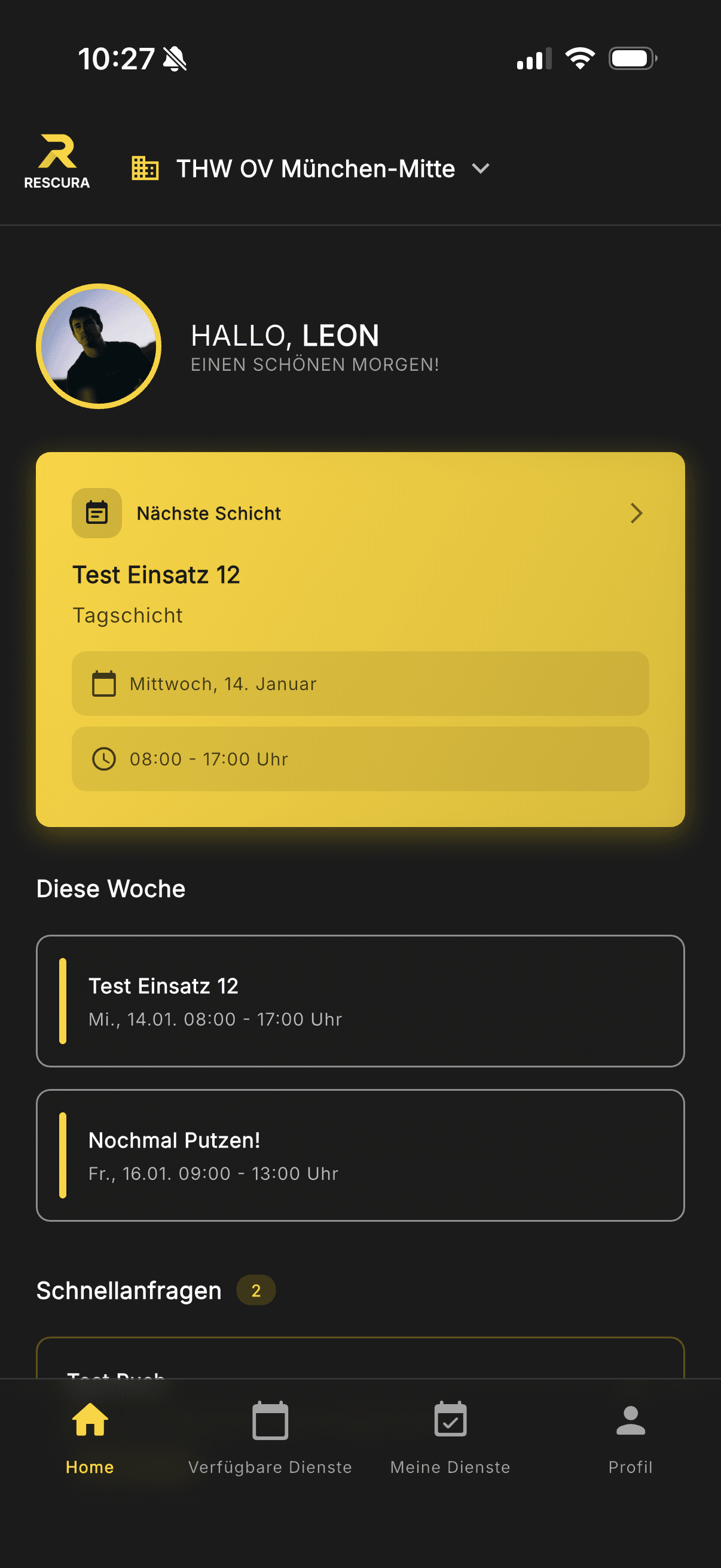Switch to the Meine Dienste tab
The height and width of the screenshot is (1568, 721).
[450, 1448]
